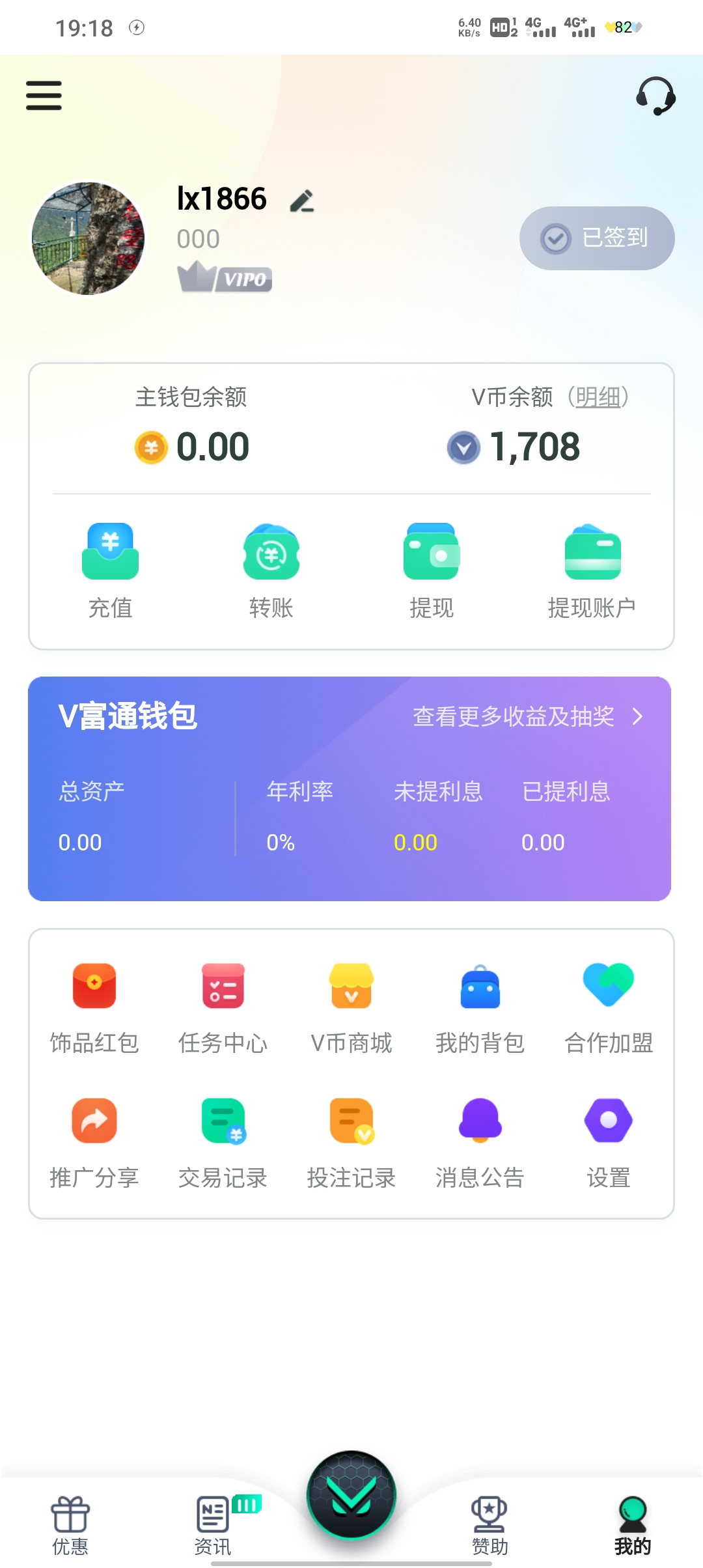Image resolution: width=703 pixels, height=1568 pixels.
Task: Open the 提现 withdrawal page
Action: (431, 570)
